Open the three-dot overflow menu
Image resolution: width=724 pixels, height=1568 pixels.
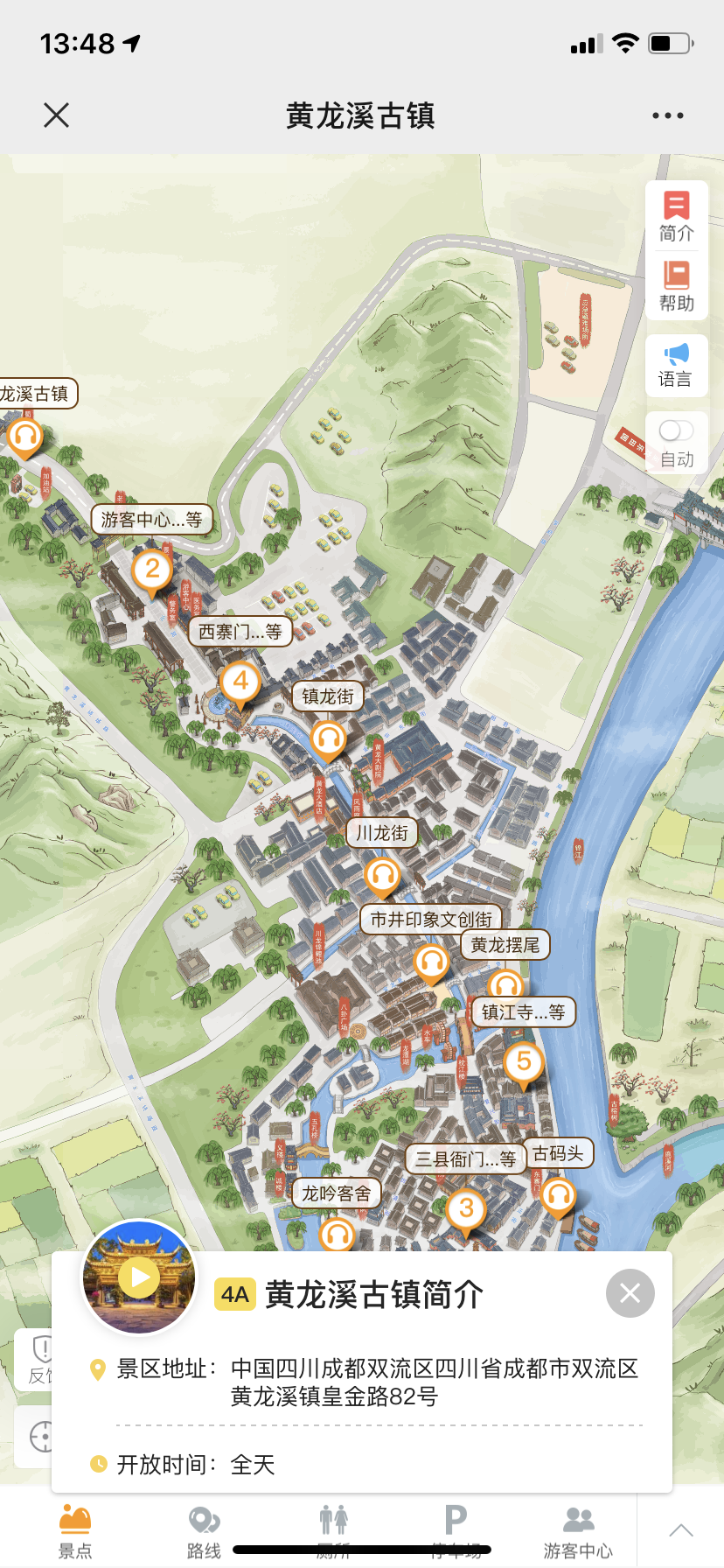tap(667, 115)
